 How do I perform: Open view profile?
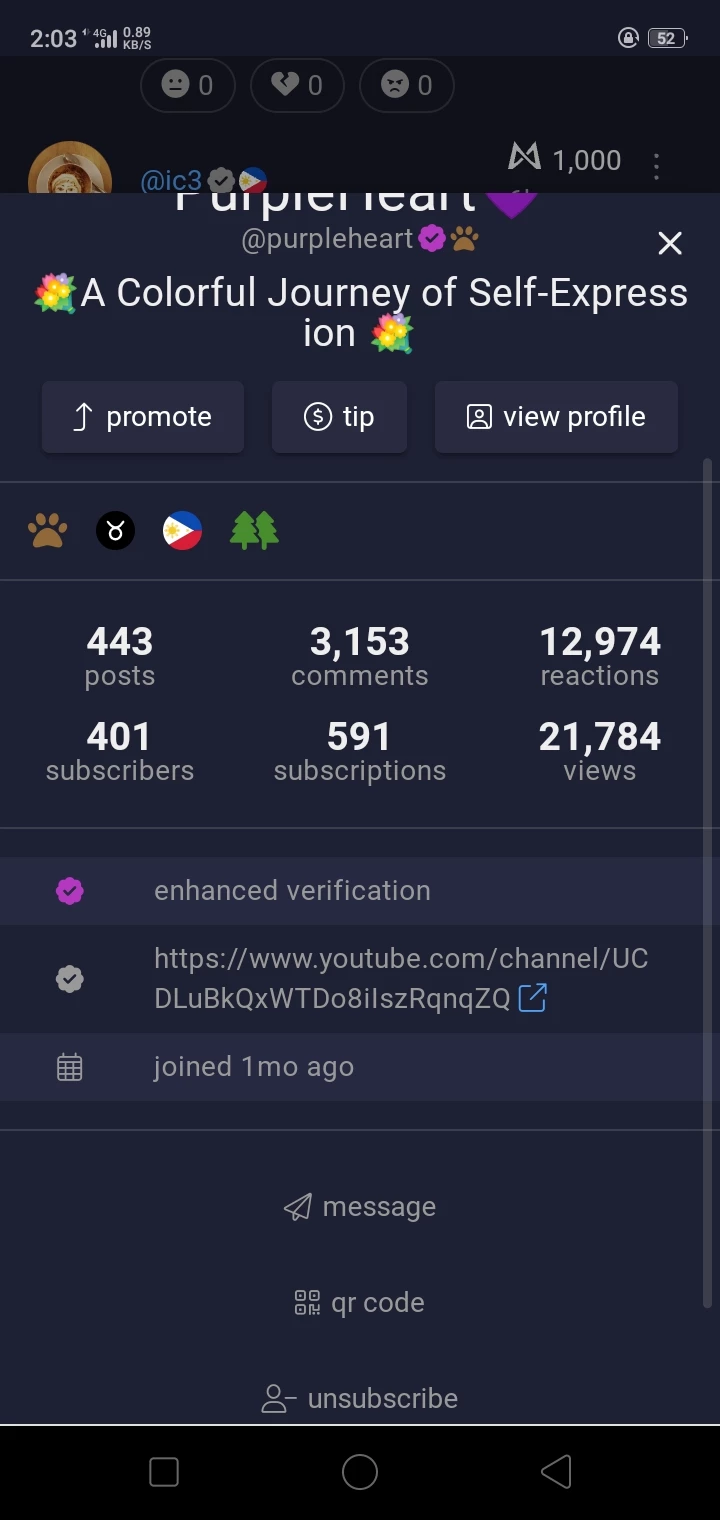556,417
